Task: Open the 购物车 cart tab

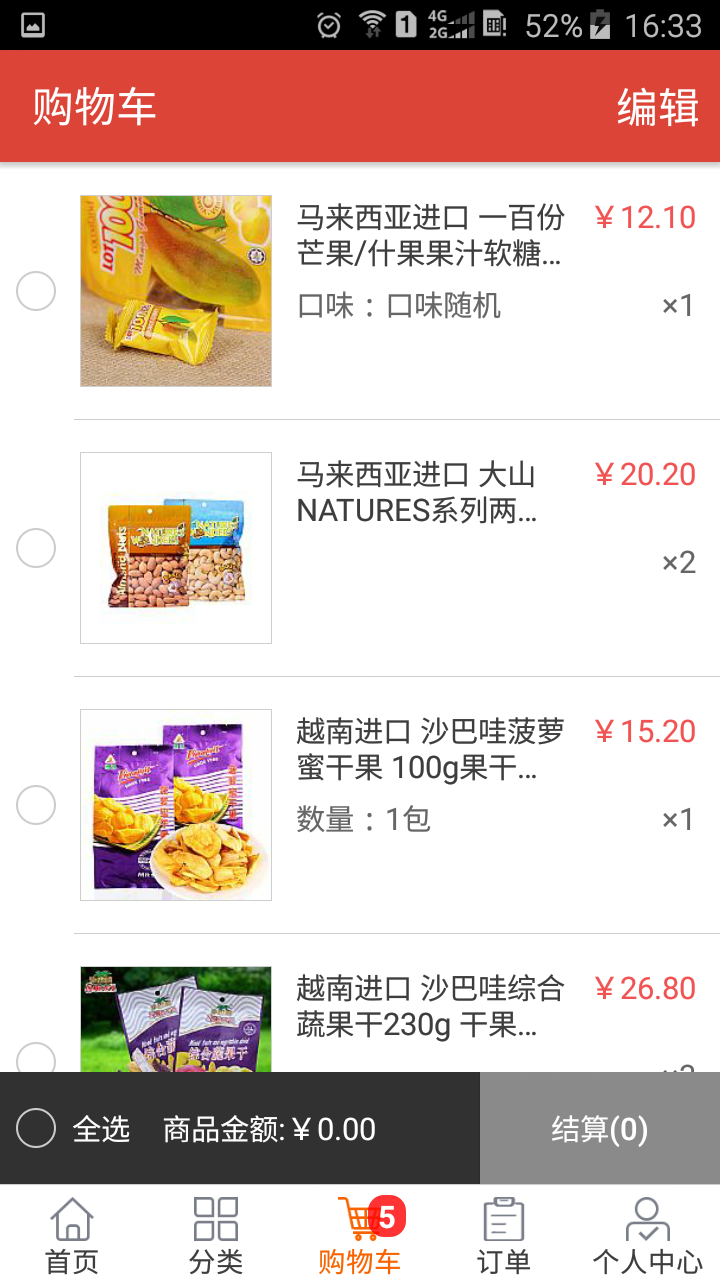Action: tap(360, 1235)
